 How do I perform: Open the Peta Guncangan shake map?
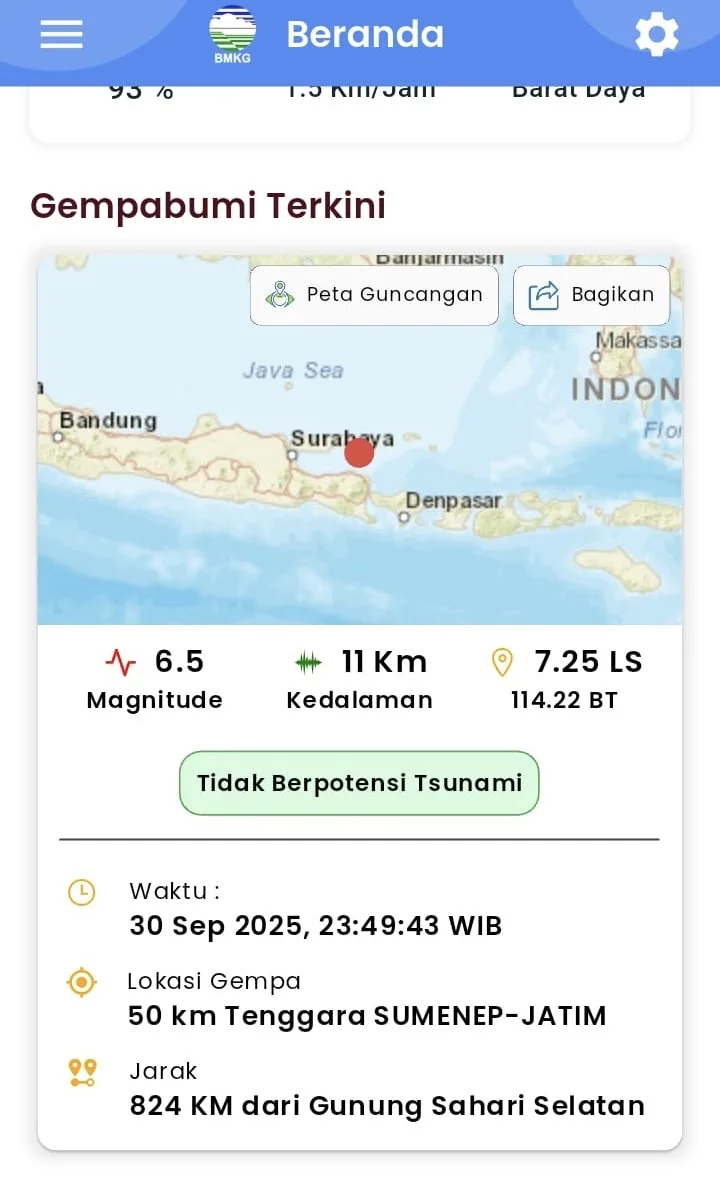[374, 294]
